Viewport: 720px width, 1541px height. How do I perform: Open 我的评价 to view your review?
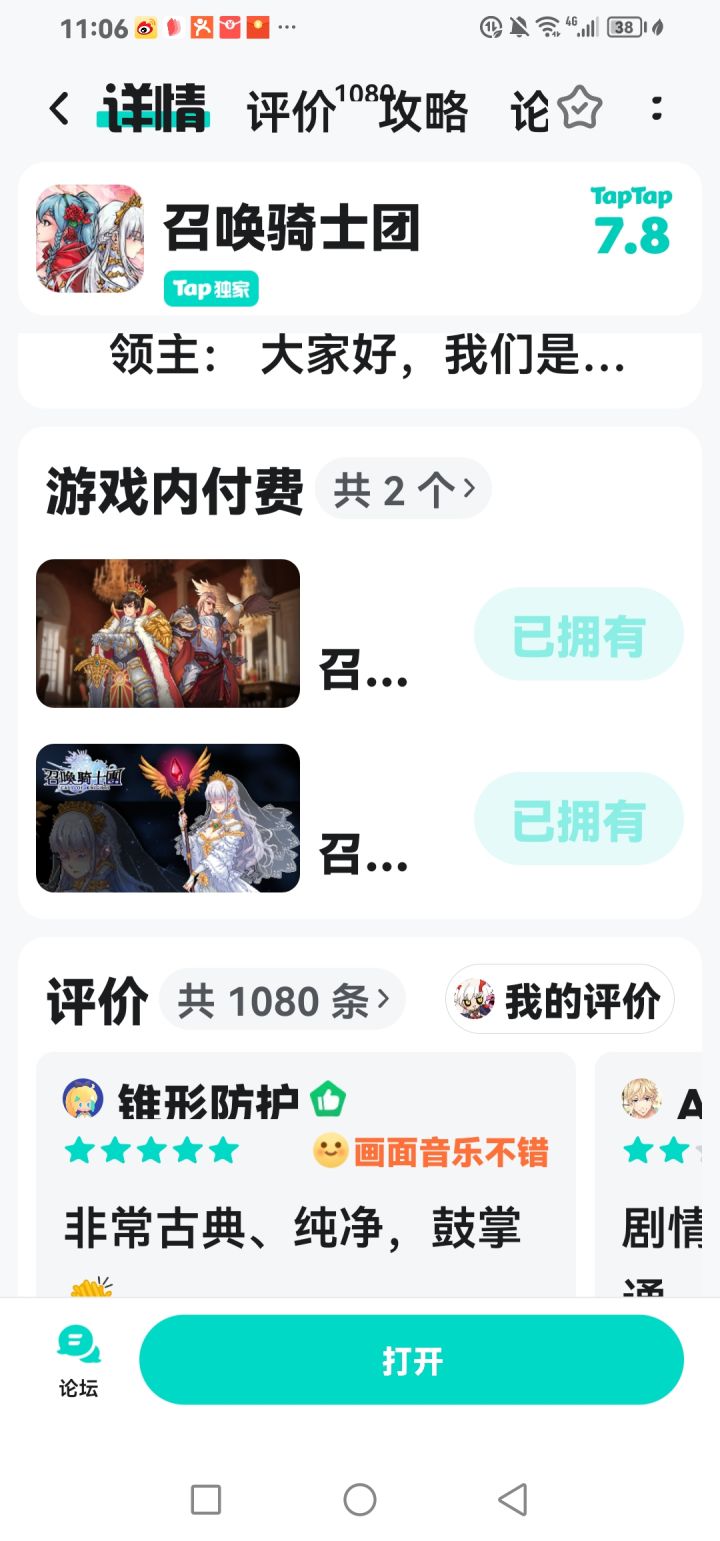(558, 998)
